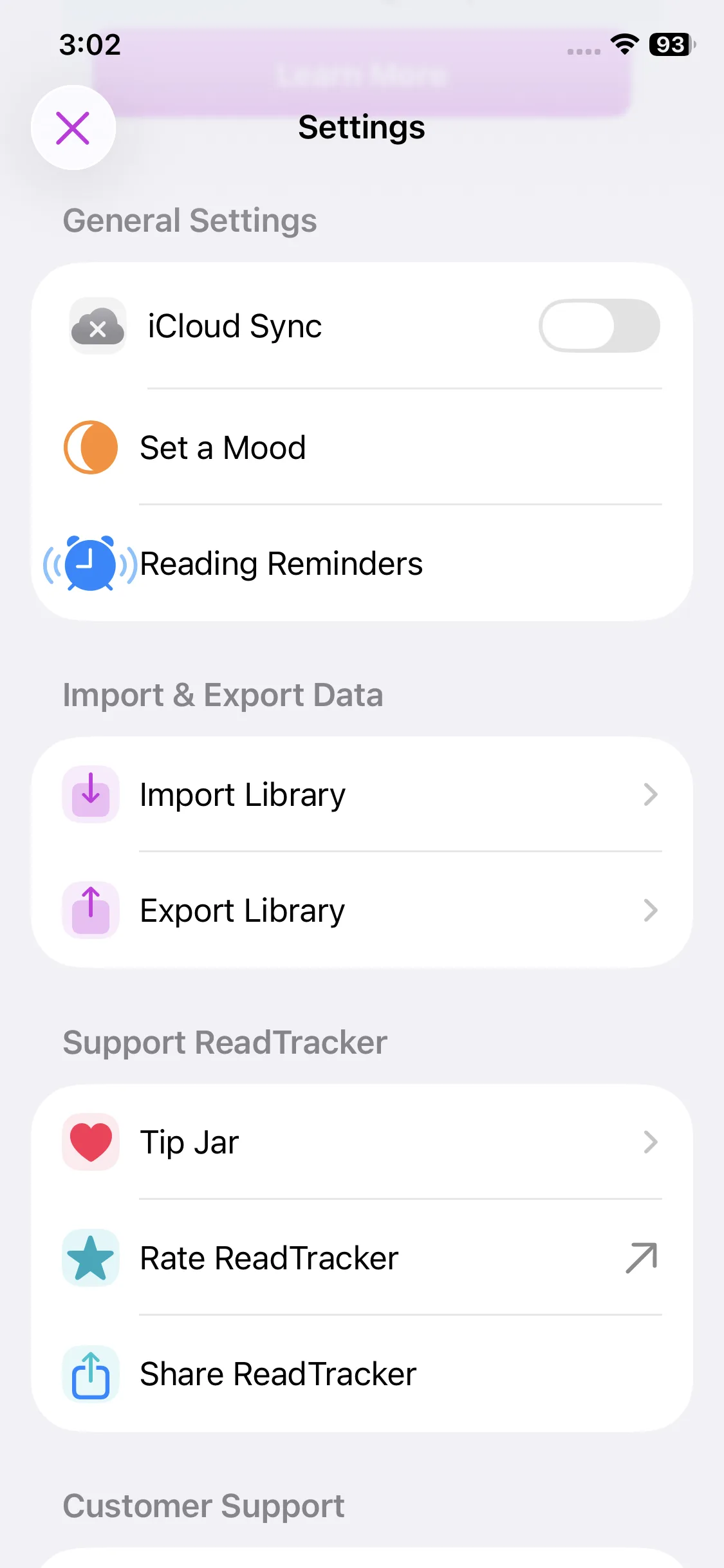
Task: Tap Rate ReadTracker
Action: [x=362, y=1258]
